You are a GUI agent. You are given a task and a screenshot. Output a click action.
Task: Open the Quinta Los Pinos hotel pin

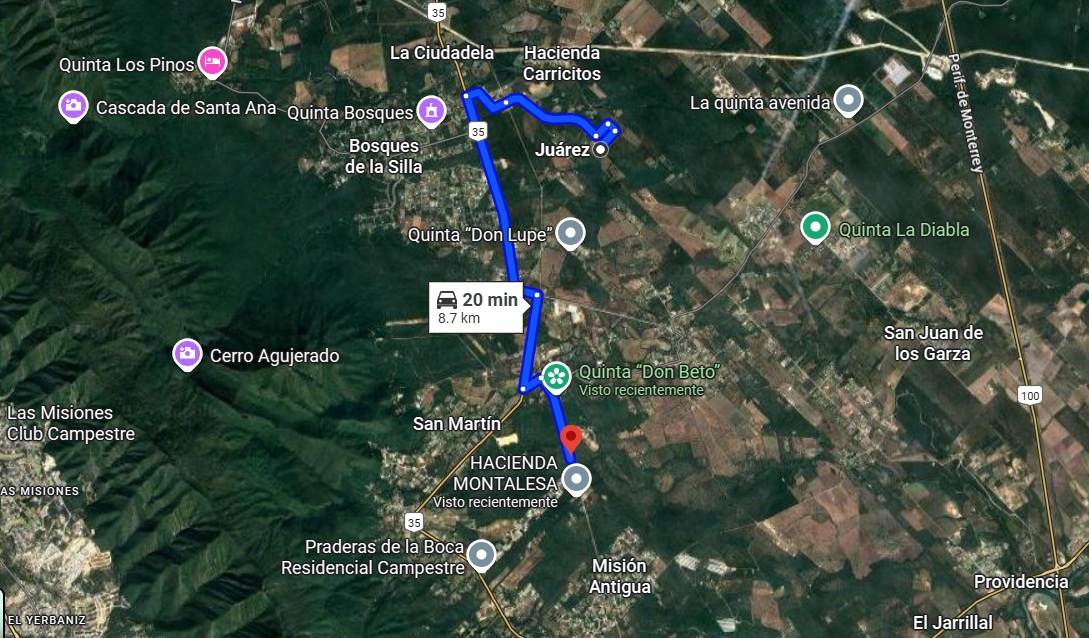(211, 63)
